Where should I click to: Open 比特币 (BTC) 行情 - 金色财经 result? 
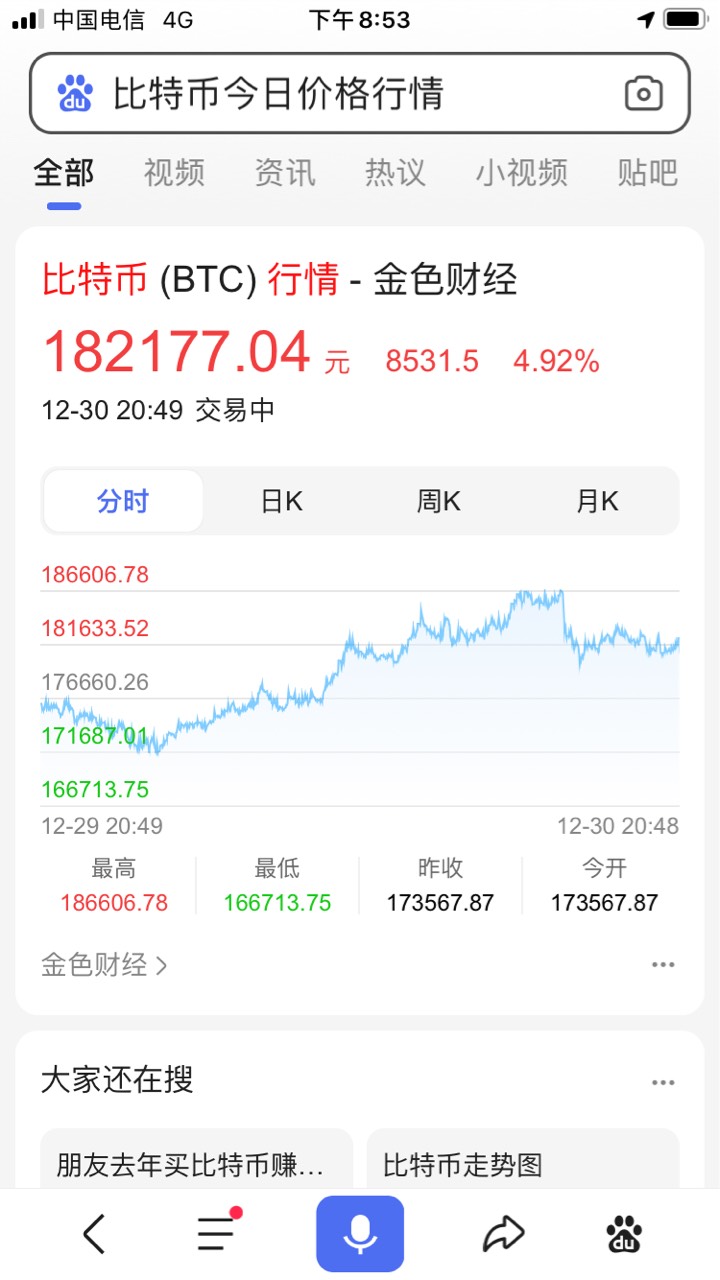279,279
